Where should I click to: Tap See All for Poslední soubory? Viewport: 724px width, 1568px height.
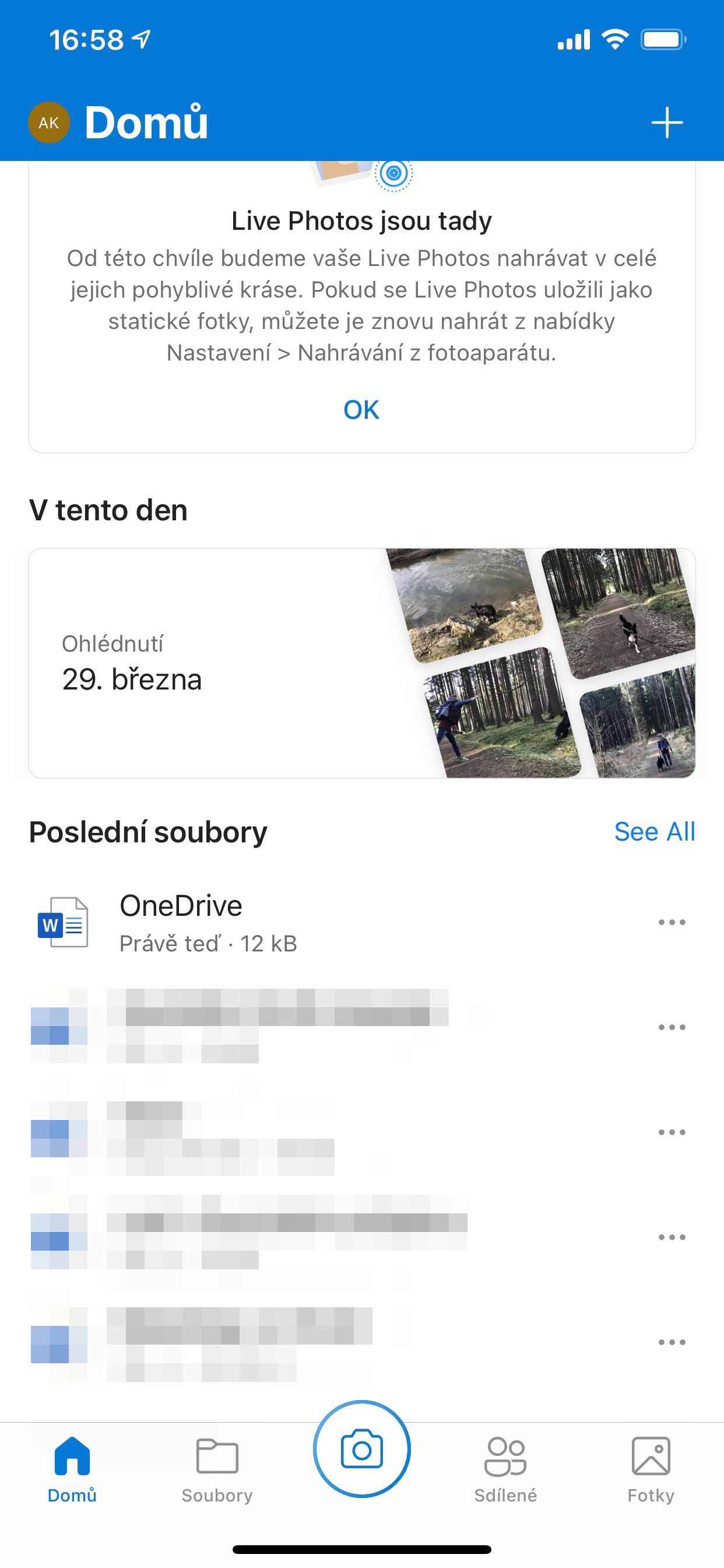[x=654, y=831]
